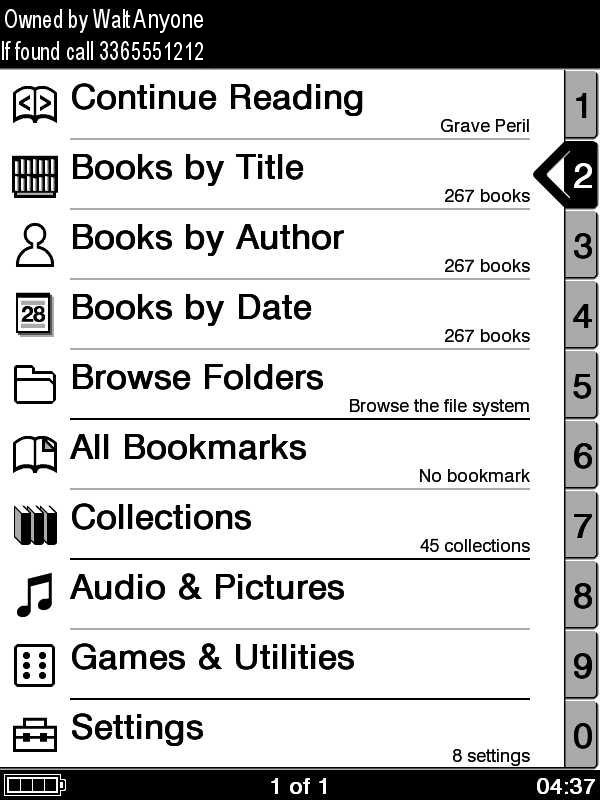Select side number tab 0
This screenshot has height=800, width=600.
click(x=582, y=735)
